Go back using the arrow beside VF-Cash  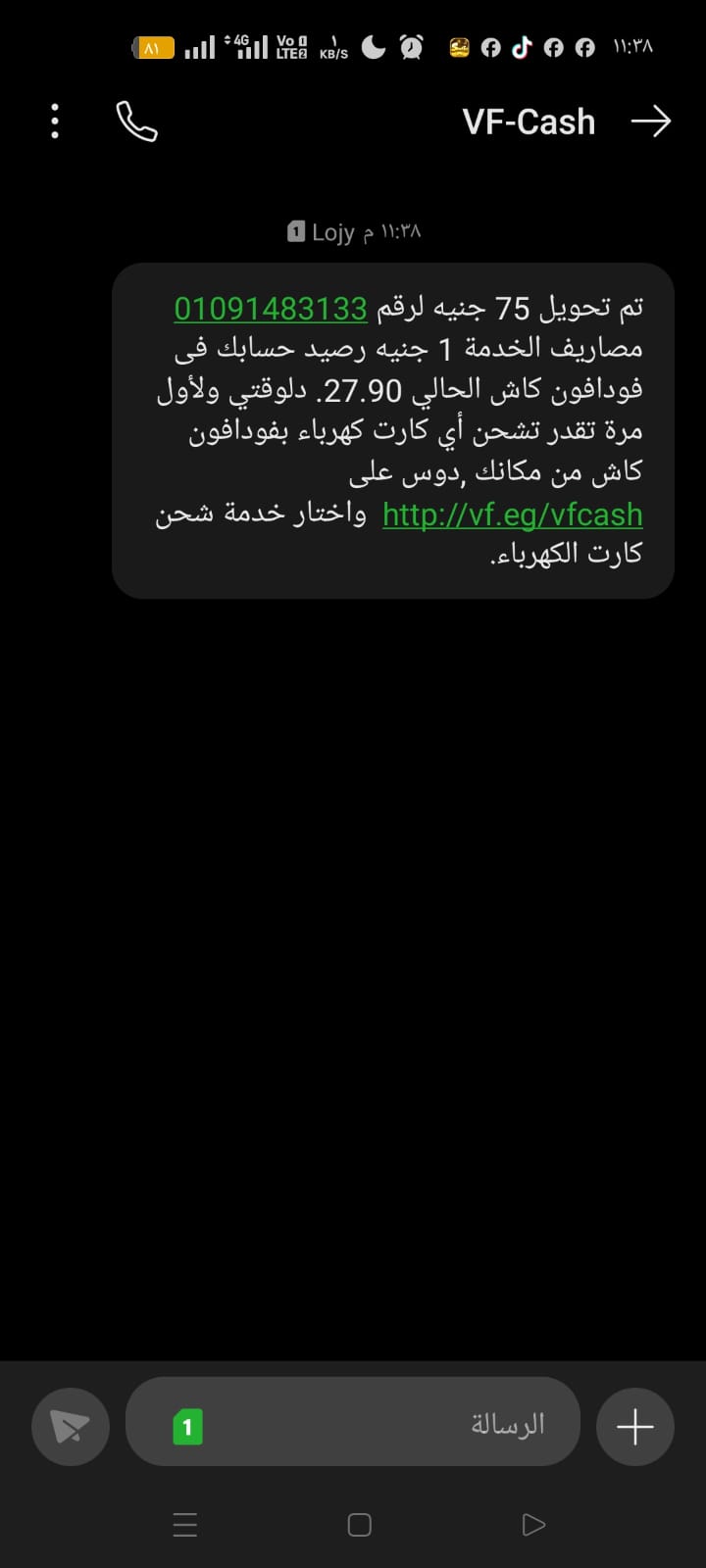pos(651,122)
